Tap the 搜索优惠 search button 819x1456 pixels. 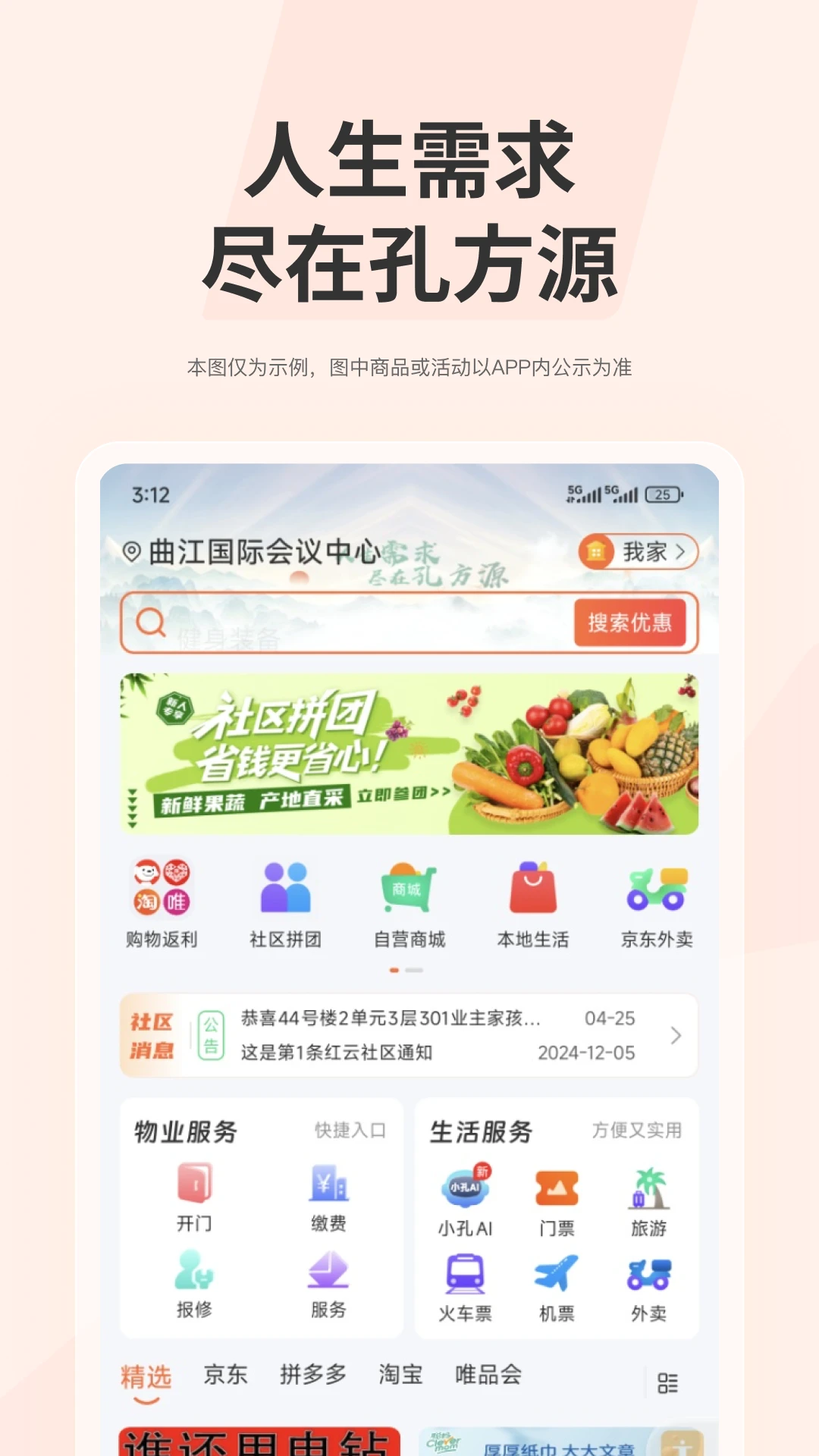point(632,623)
